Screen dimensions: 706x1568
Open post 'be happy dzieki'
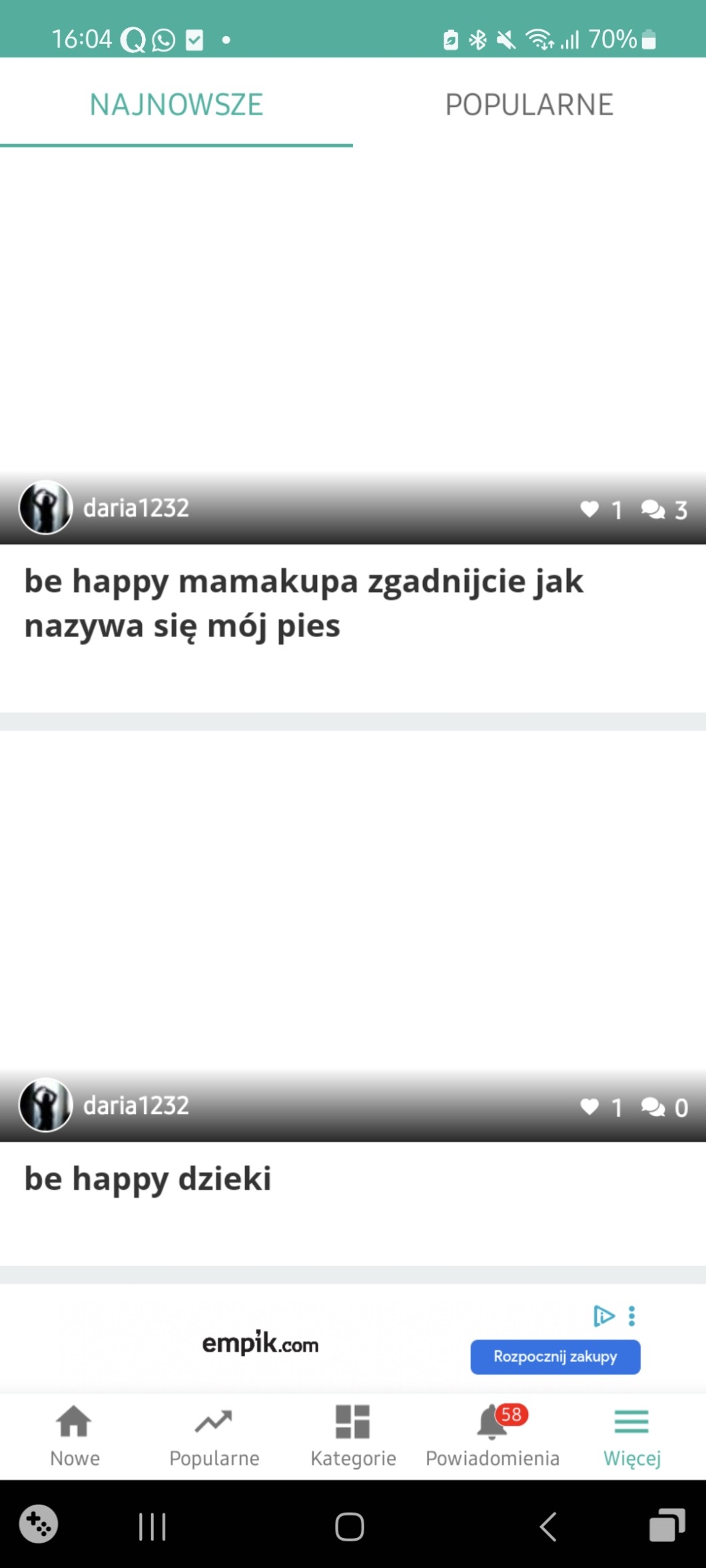[x=148, y=1178]
